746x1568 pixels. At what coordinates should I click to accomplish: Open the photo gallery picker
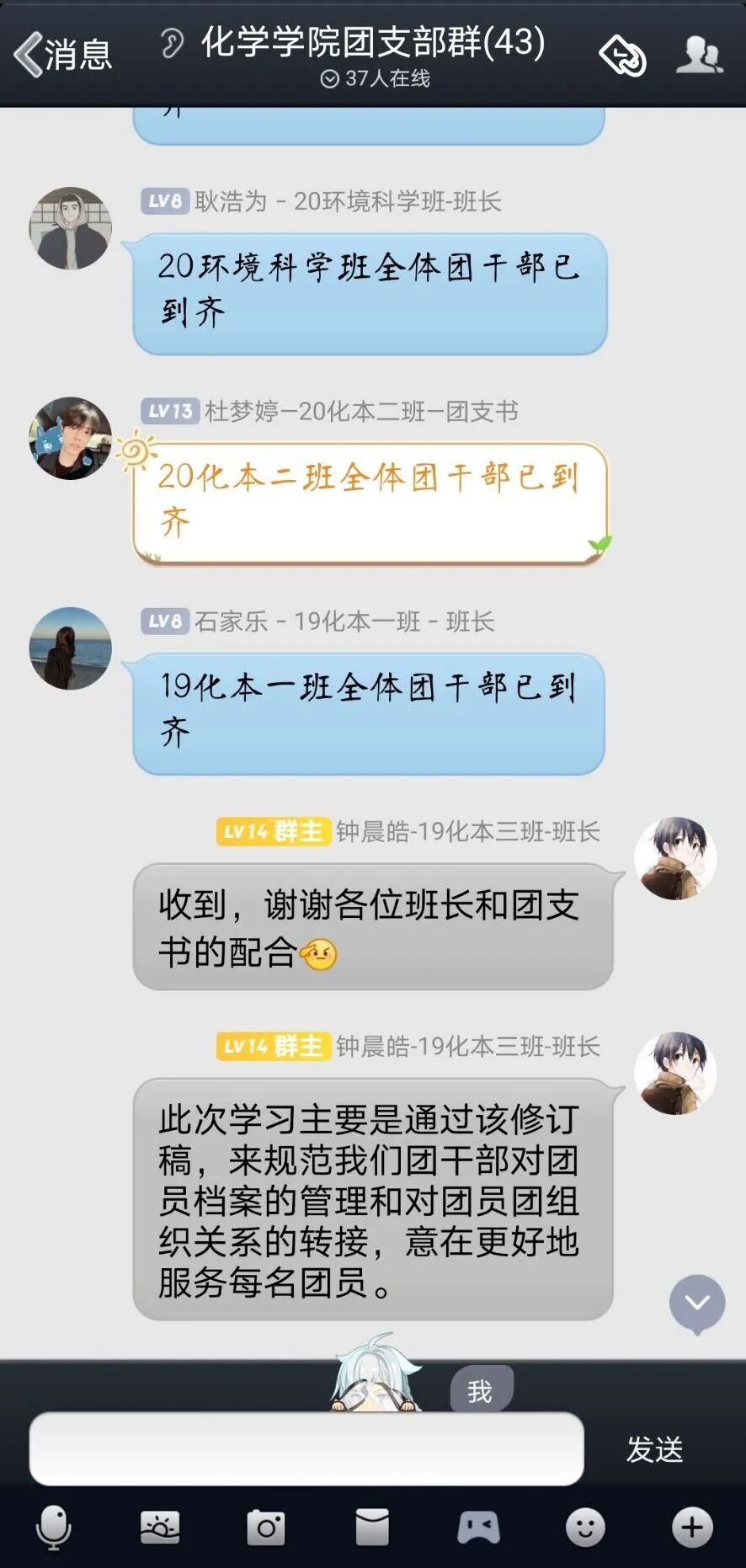(x=160, y=1526)
